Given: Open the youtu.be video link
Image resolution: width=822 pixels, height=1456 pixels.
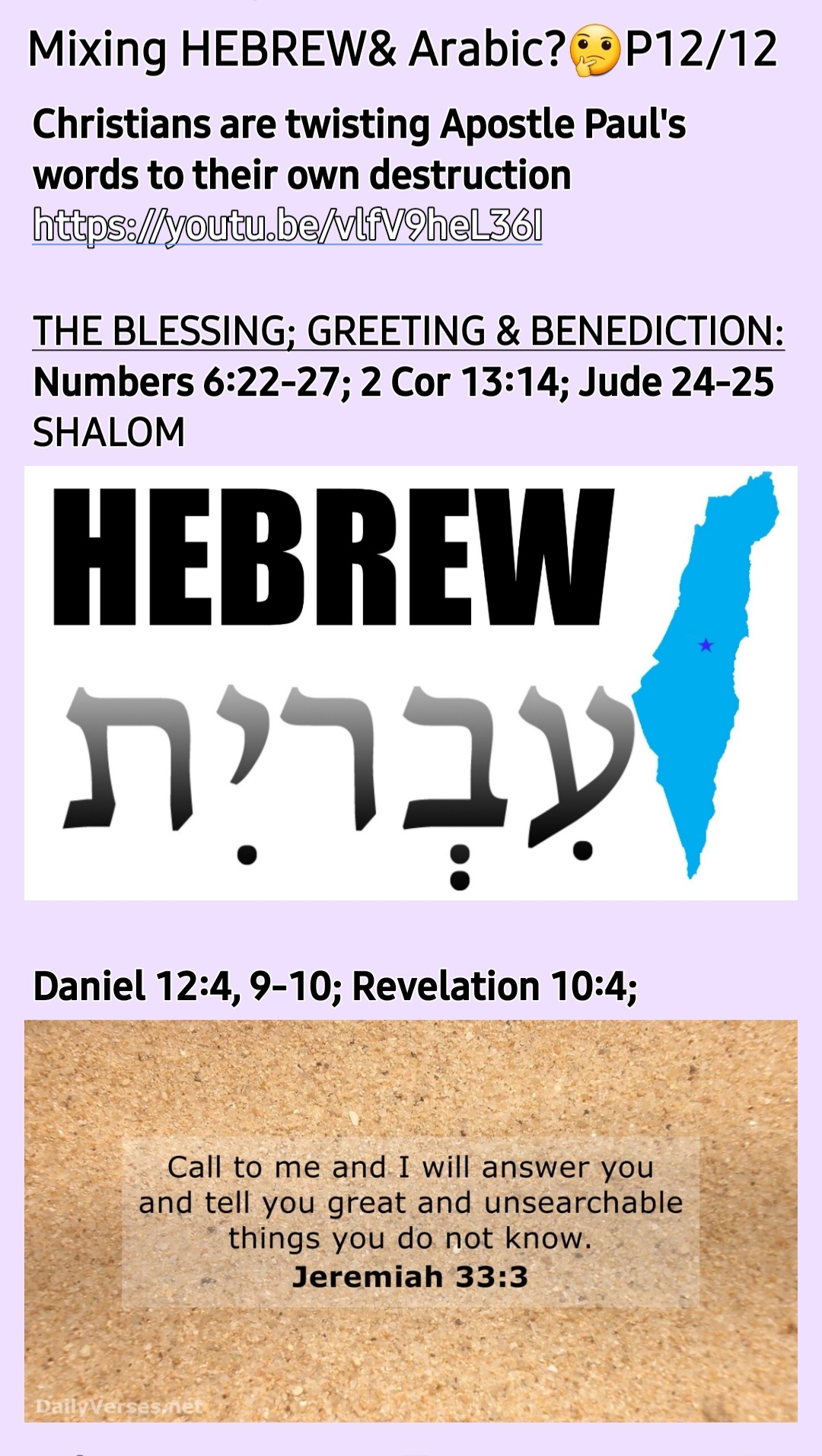Looking at the screenshot, I should click(x=287, y=225).
